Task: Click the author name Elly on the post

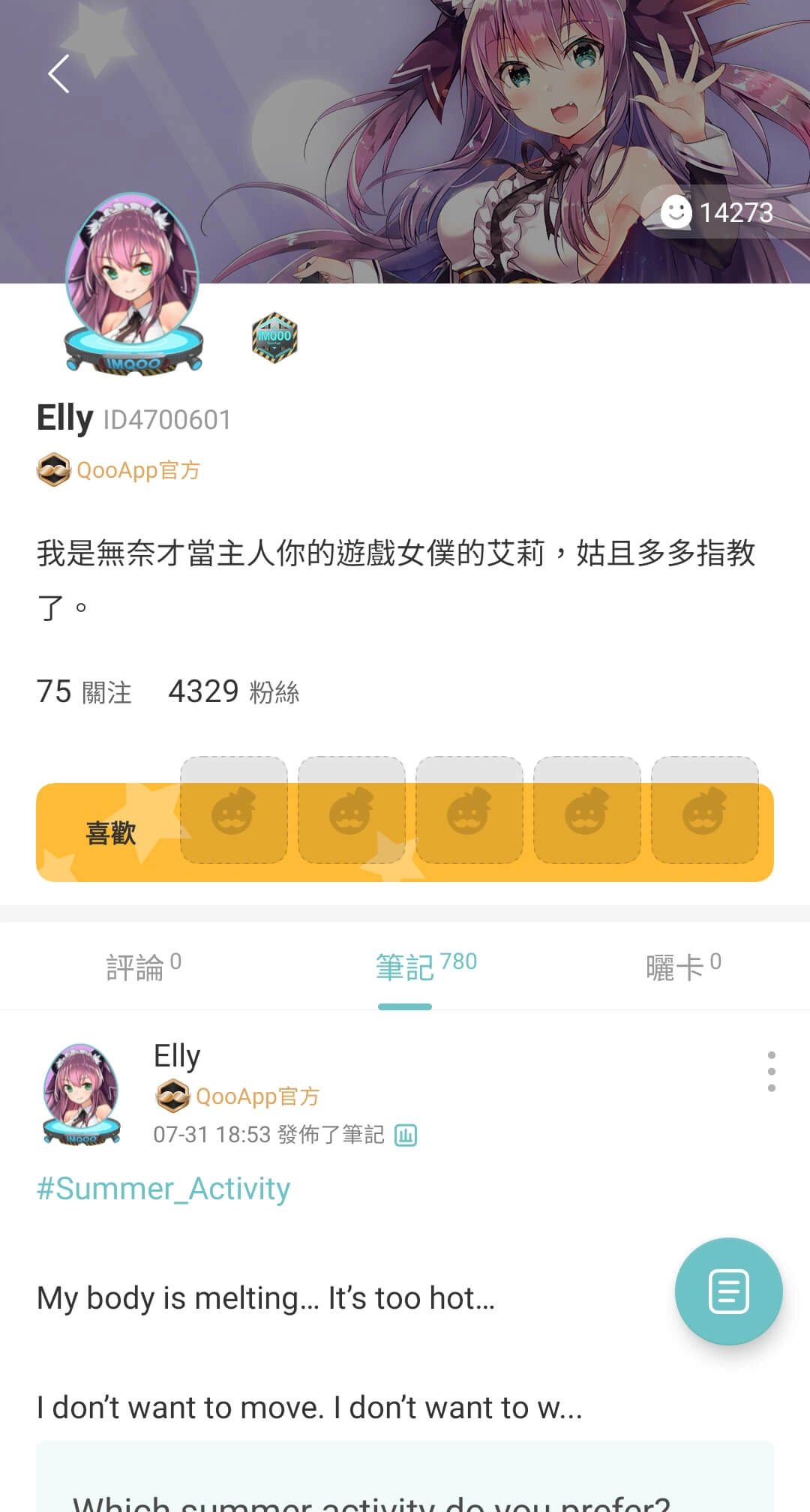Action: pyautogui.click(x=175, y=1055)
